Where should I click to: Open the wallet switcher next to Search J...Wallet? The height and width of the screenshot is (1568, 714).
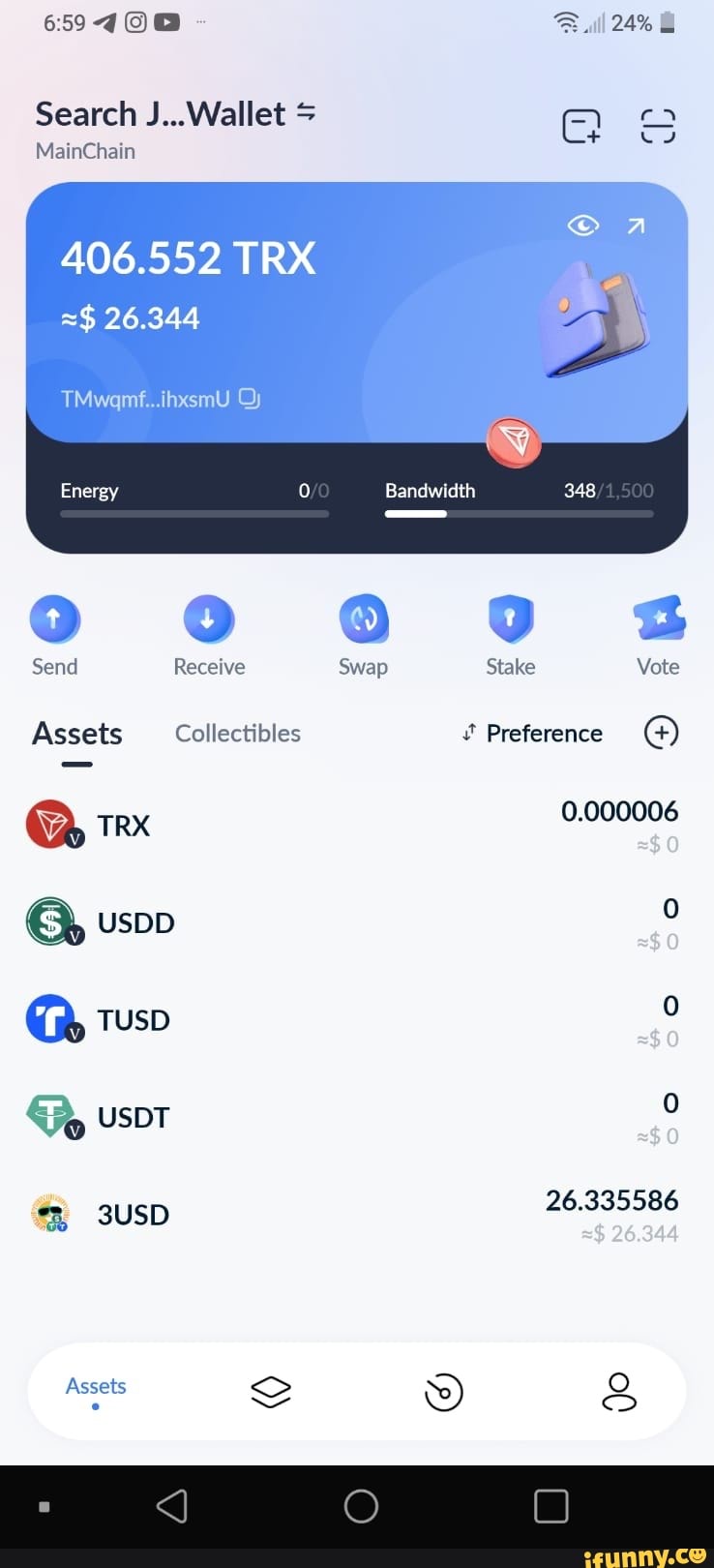pos(307,112)
